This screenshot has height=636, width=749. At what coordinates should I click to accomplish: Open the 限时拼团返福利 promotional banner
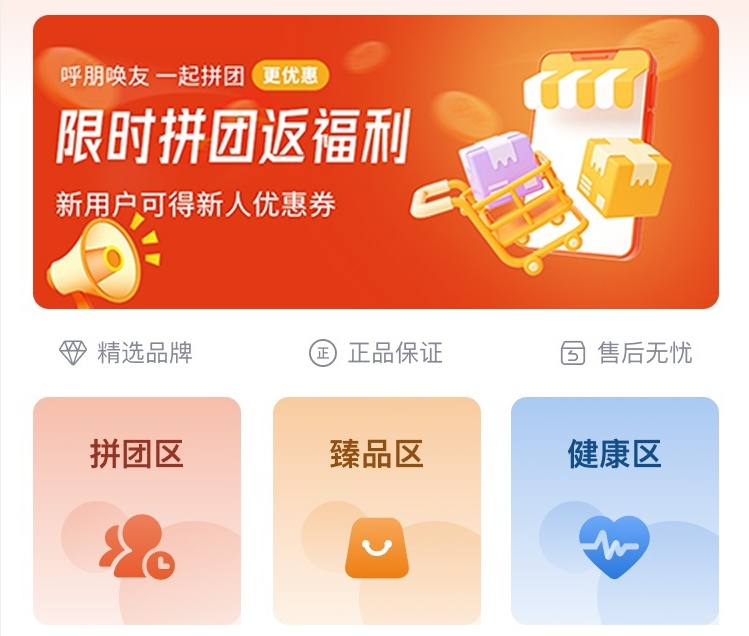click(x=375, y=162)
